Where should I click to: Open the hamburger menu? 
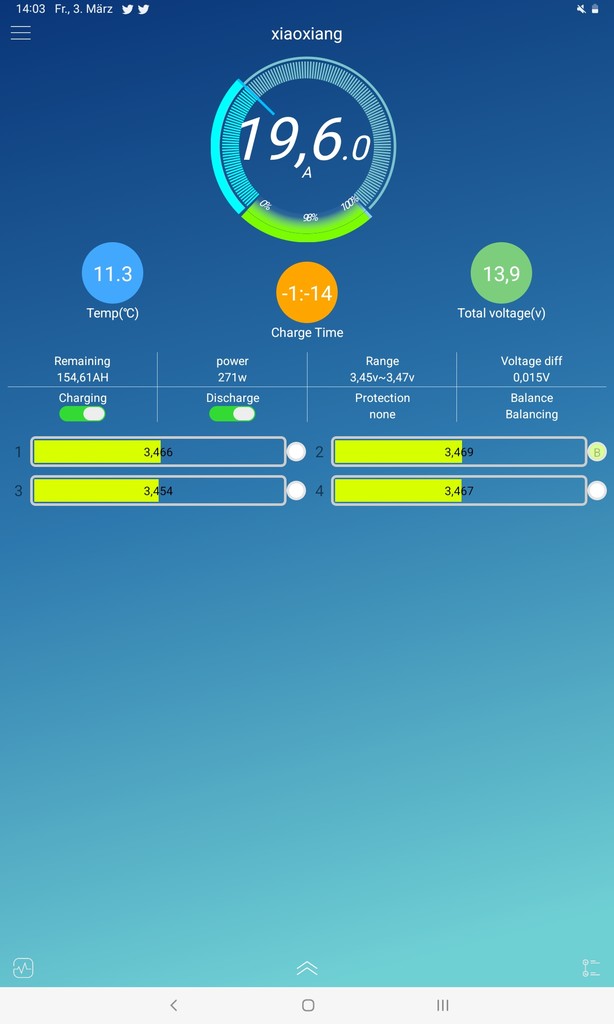click(x=20, y=33)
